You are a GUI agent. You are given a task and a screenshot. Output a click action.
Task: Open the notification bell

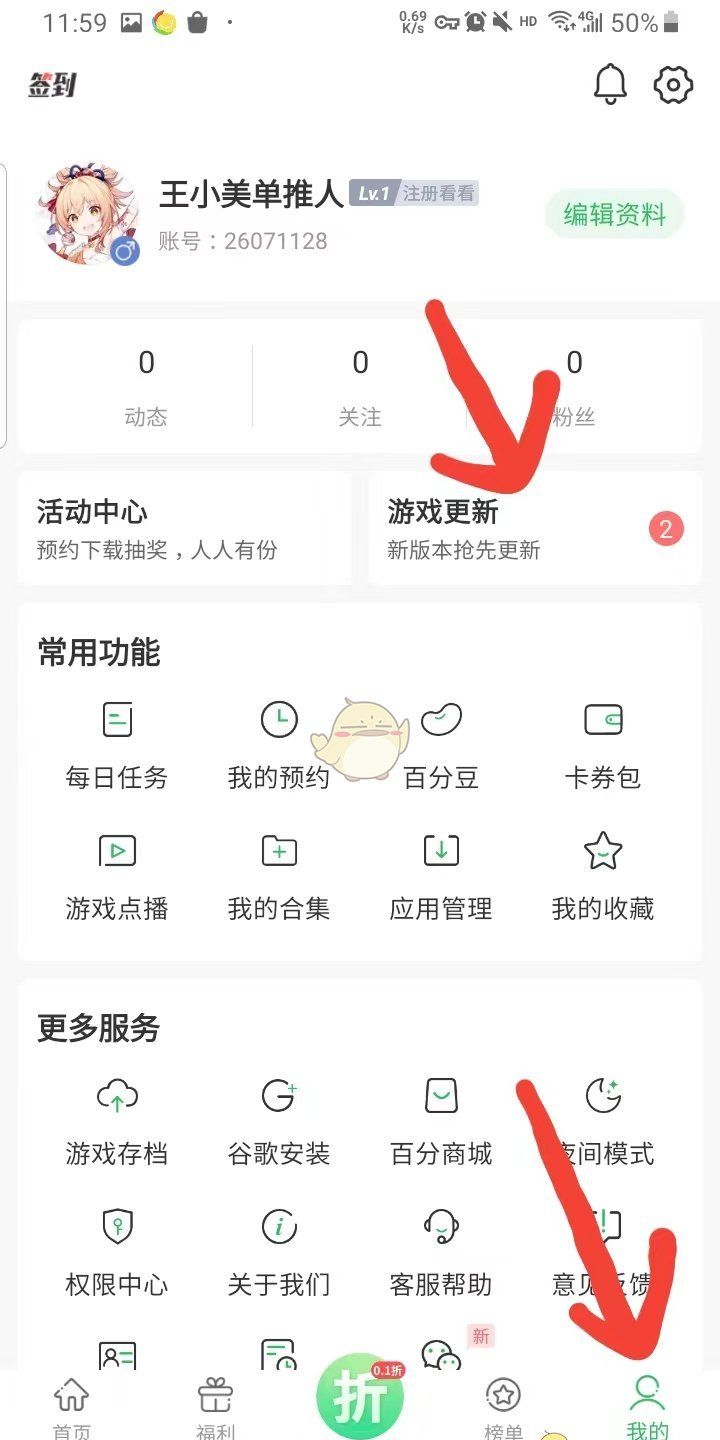(609, 85)
